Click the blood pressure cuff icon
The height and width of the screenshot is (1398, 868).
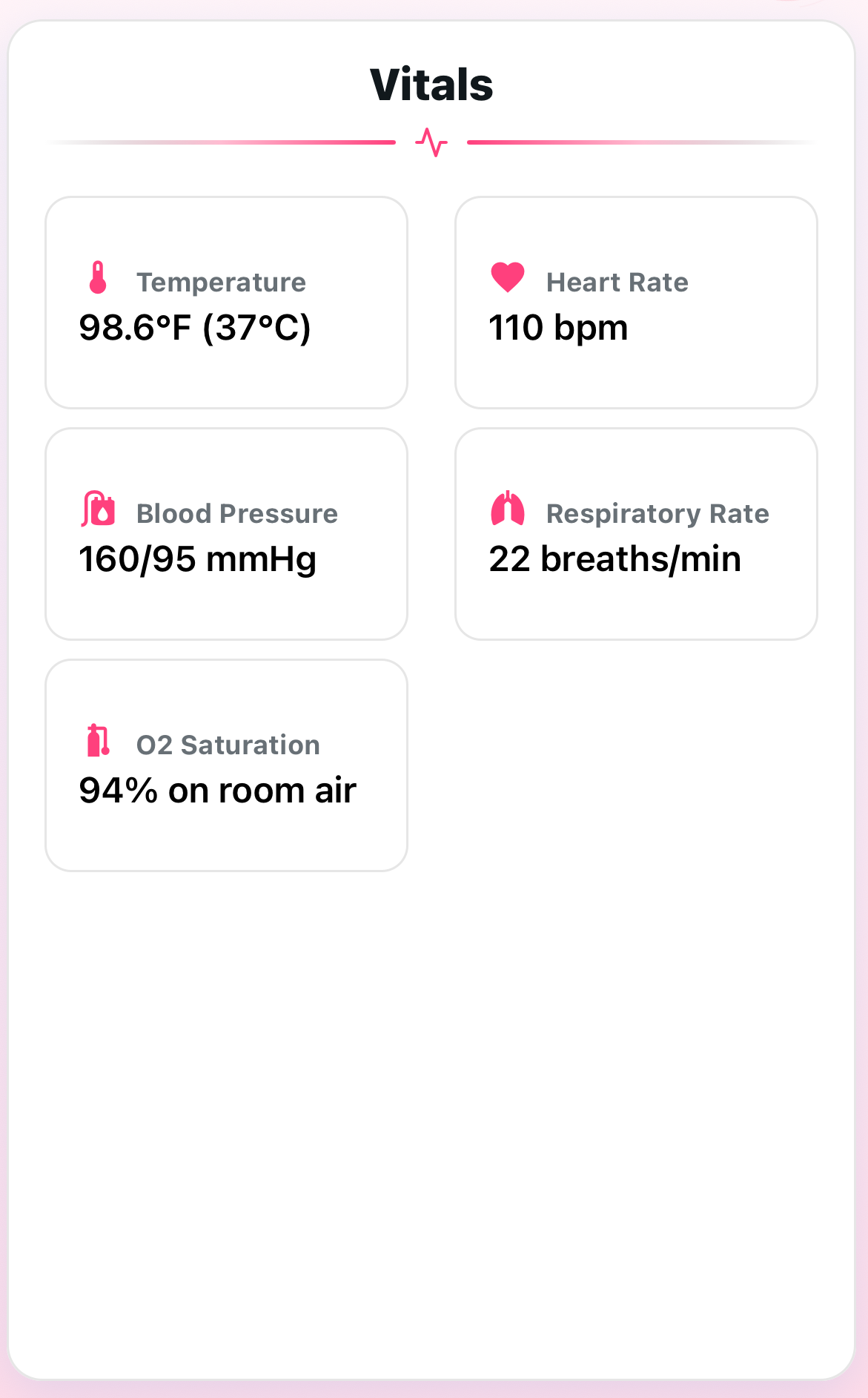(97, 510)
